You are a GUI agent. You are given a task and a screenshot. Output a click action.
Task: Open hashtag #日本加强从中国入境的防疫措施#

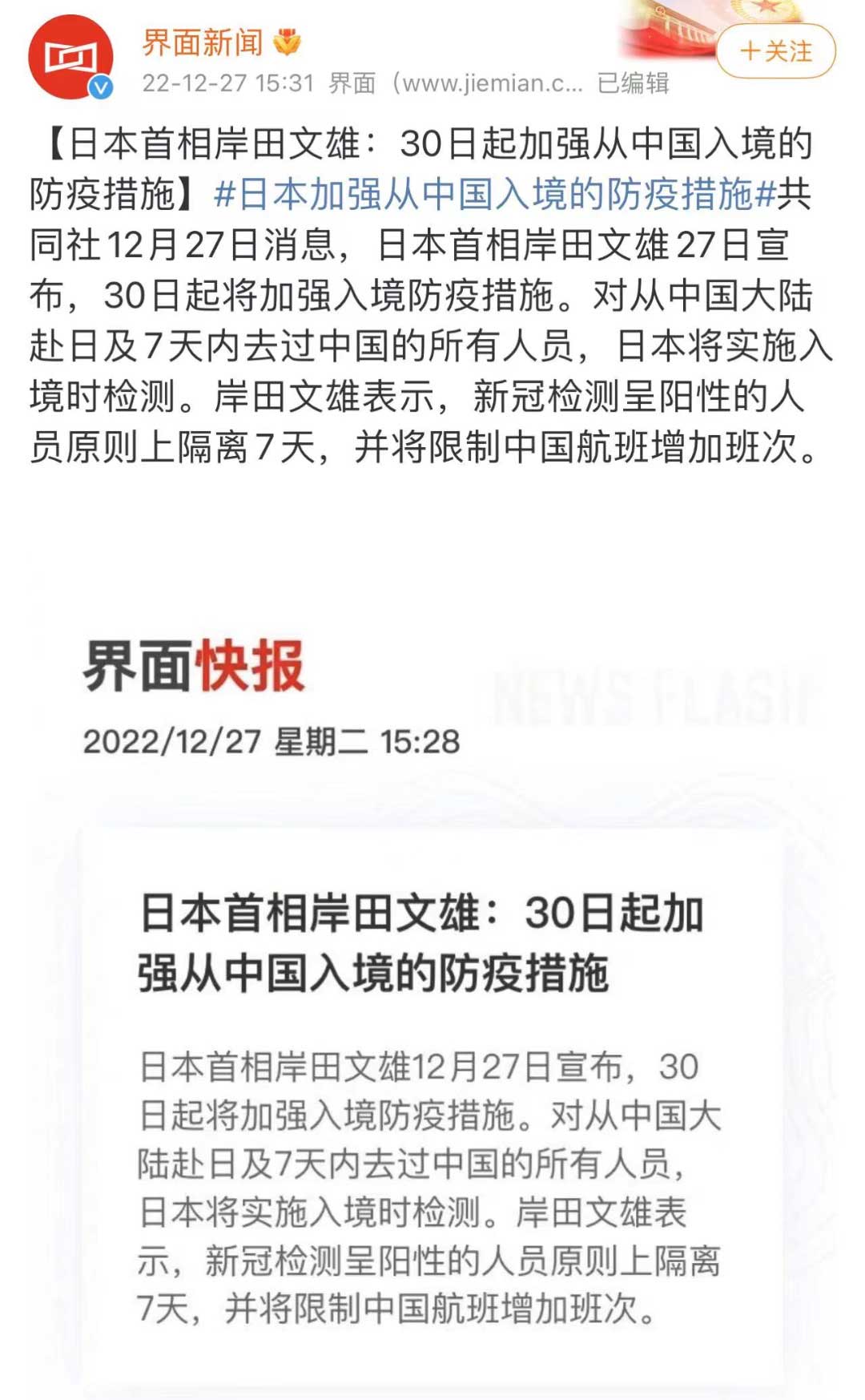point(495,194)
